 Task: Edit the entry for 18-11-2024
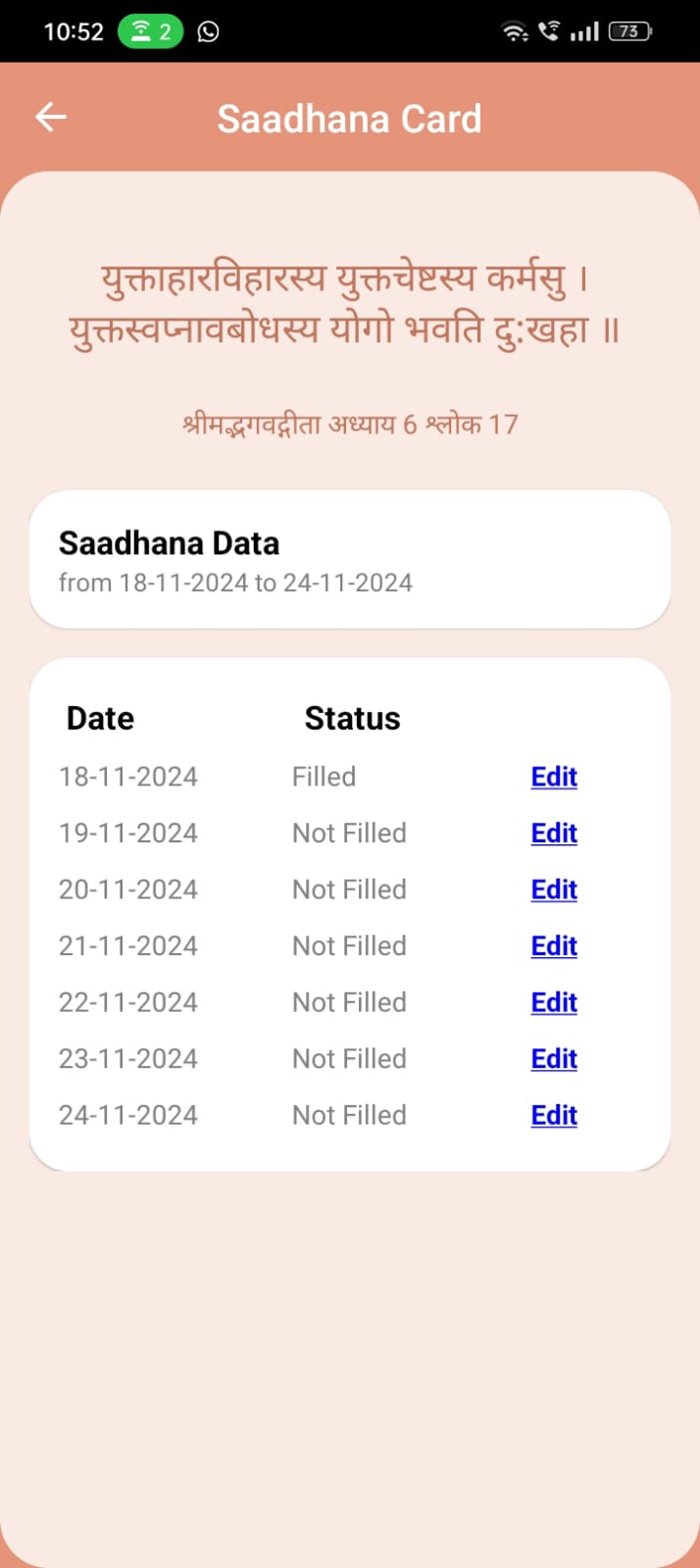[x=554, y=777]
